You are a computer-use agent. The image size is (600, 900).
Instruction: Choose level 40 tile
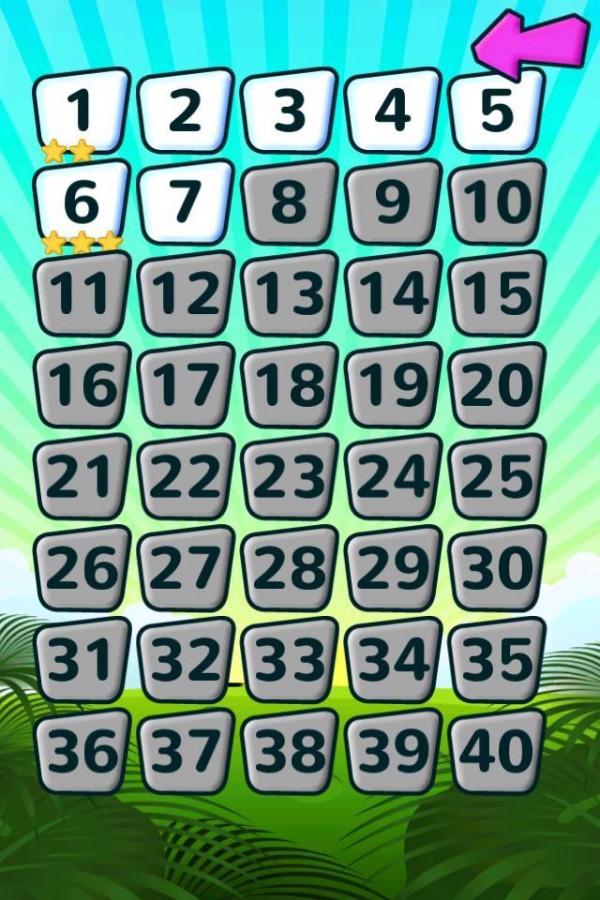coord(497,752)
